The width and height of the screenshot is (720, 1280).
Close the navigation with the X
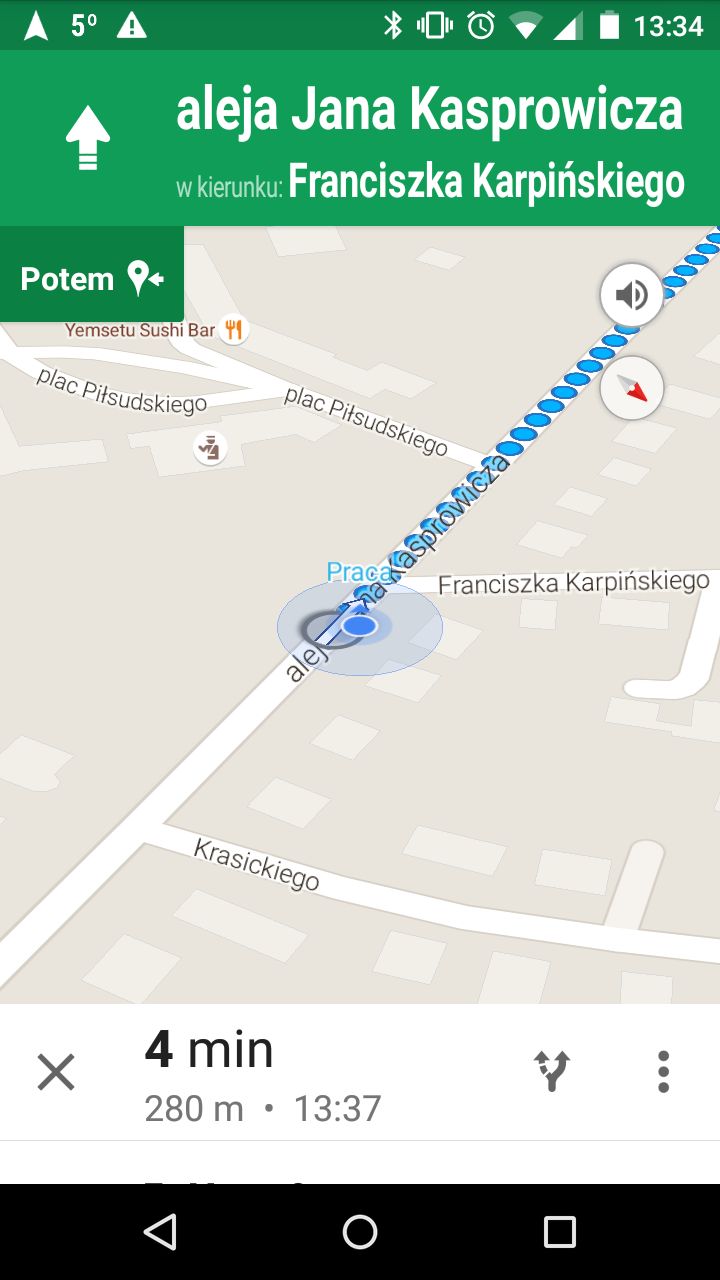click(56, 1072)
